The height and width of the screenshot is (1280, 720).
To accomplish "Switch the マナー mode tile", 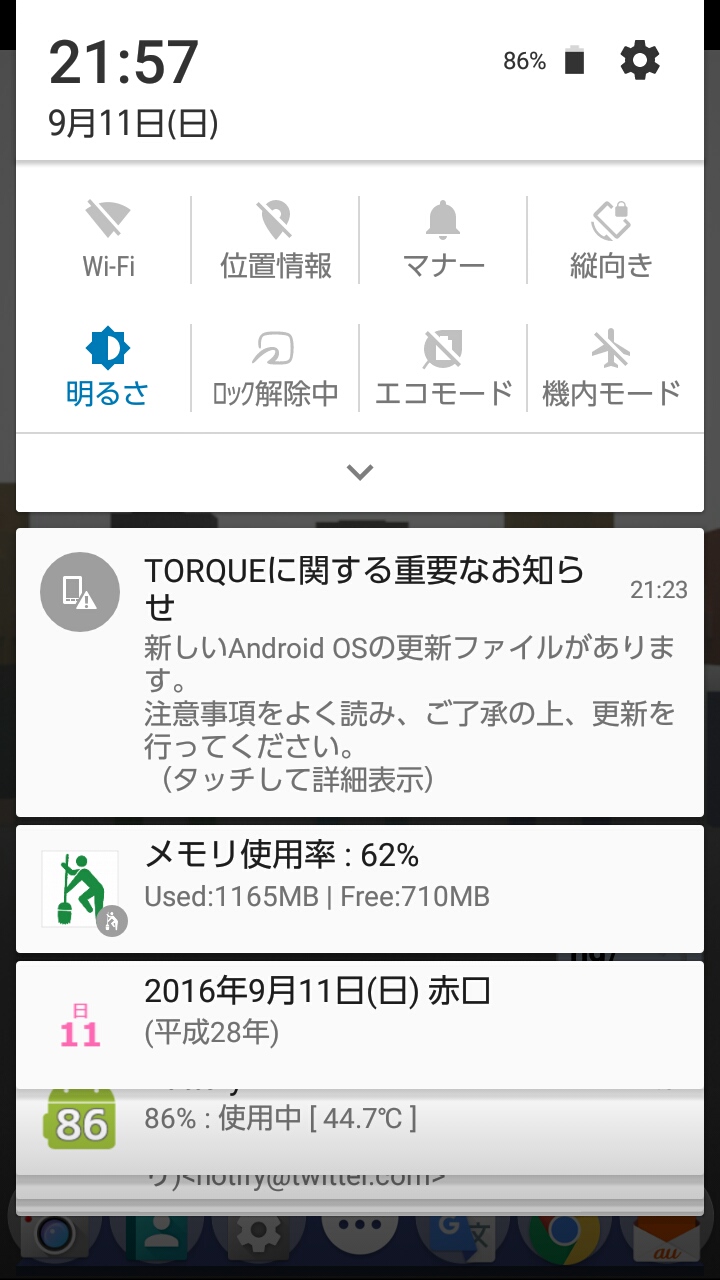I will [x=443, y=238].
